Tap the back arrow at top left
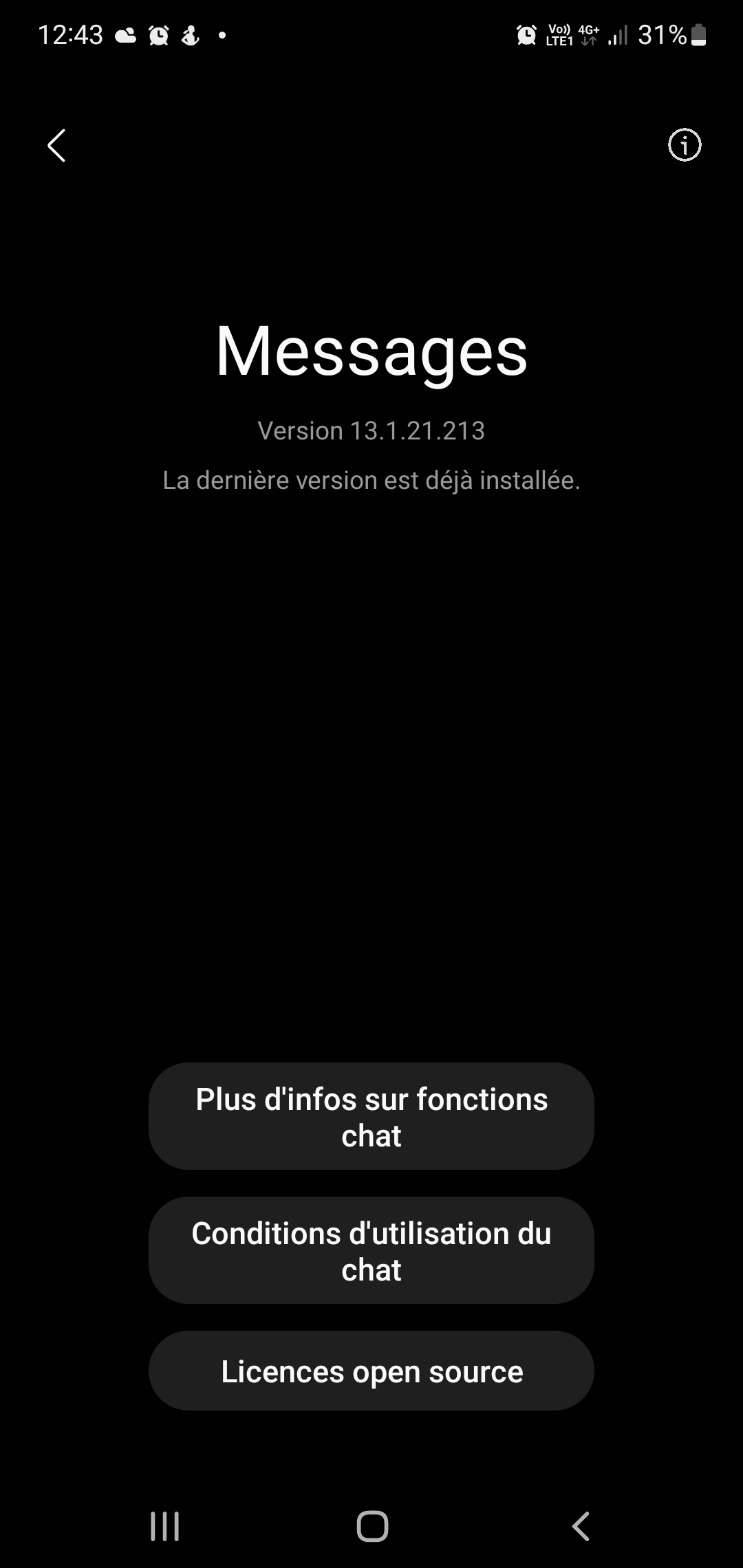The width and height of the screenshot is (743, 1568). pos(56,145)
